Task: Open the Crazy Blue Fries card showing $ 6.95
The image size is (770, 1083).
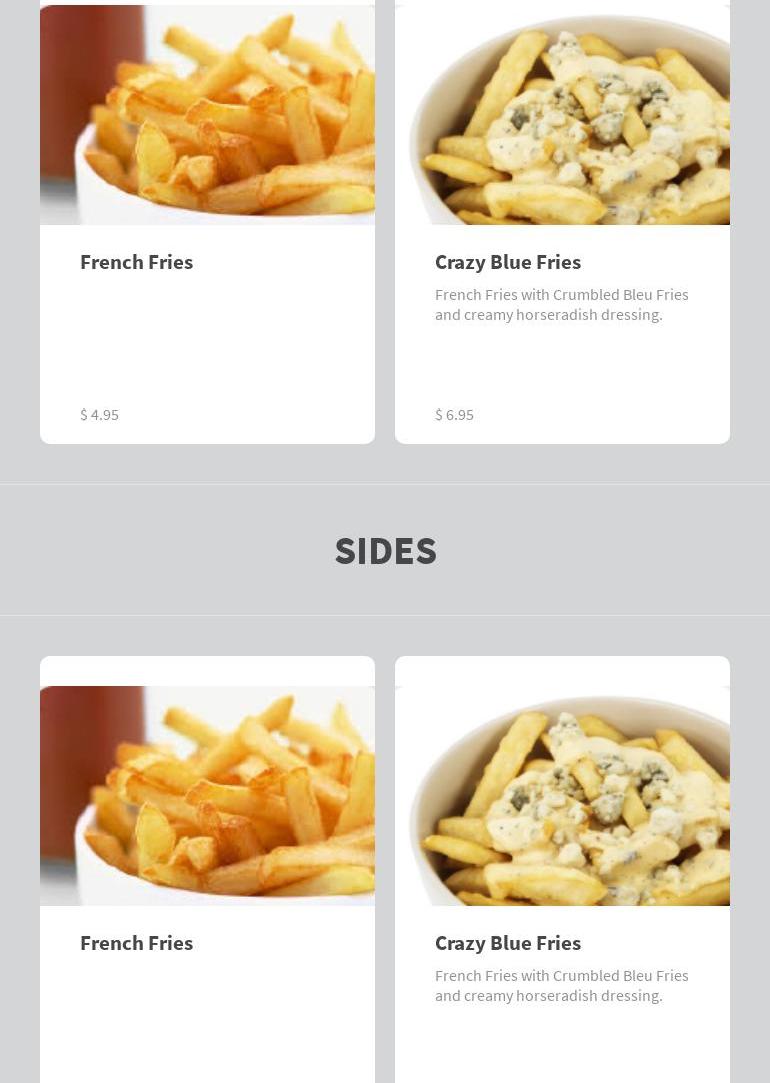Action: tap(562, 262)
